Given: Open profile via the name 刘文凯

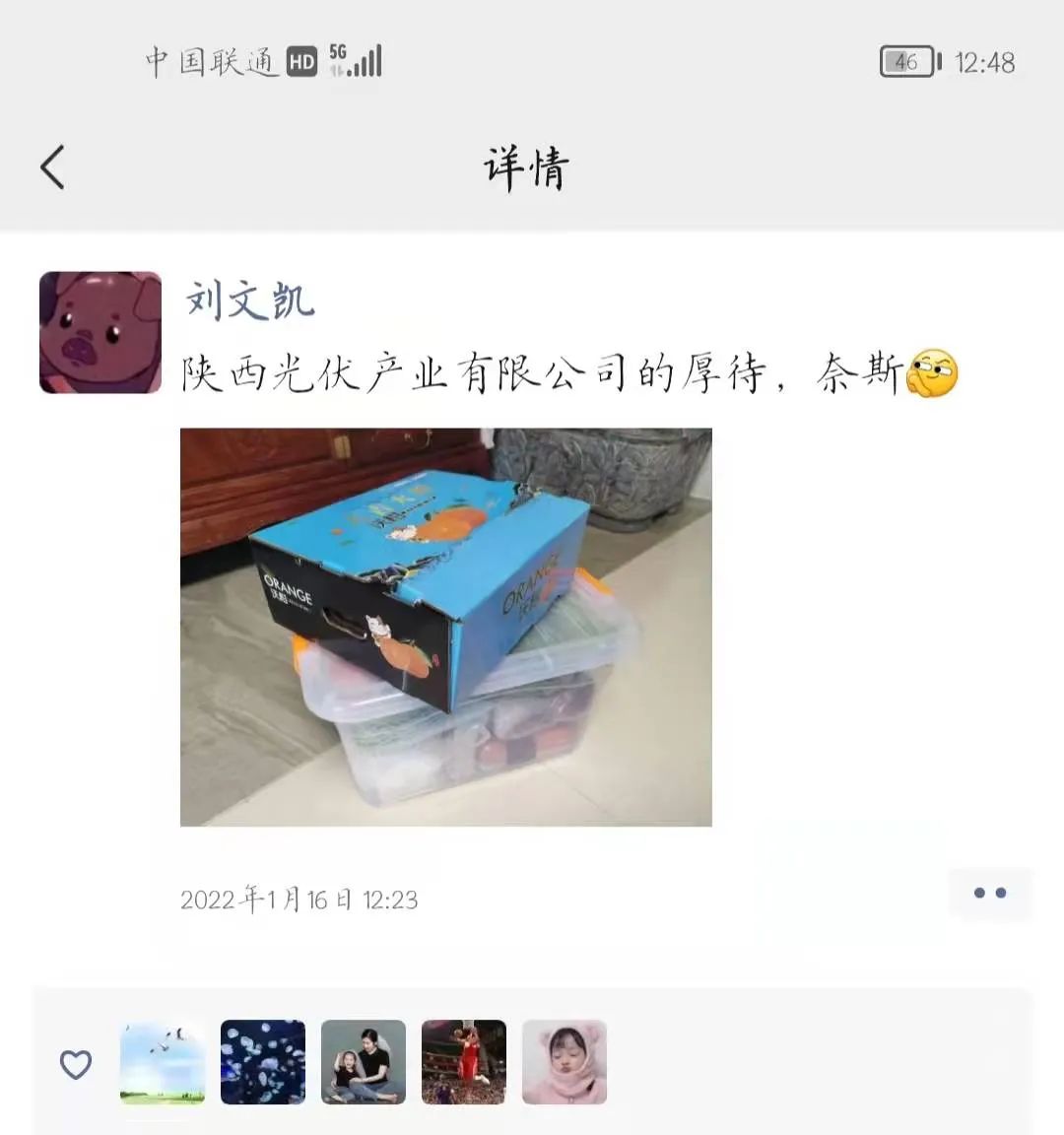Looking at the screenshot, I should (250, 300).
